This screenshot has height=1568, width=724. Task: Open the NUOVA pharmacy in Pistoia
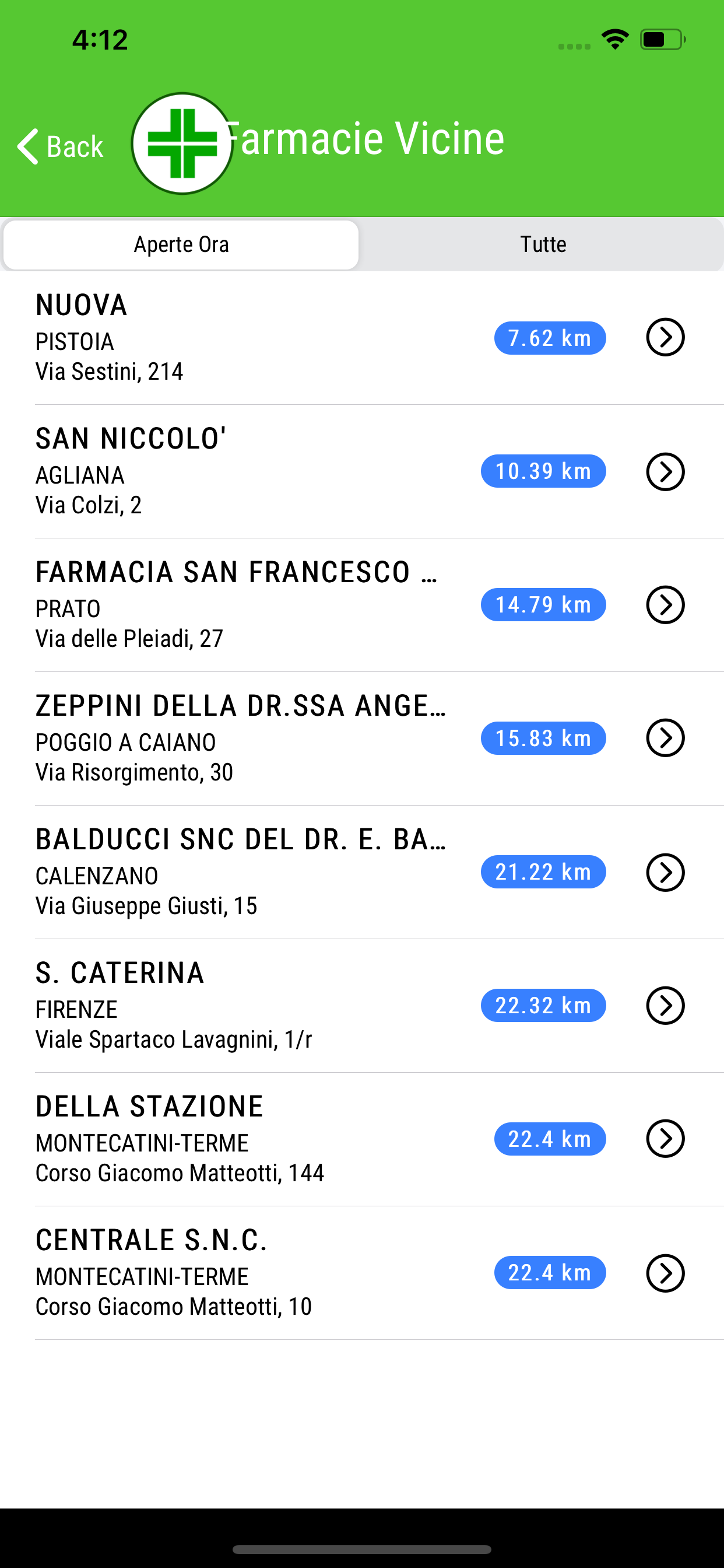362,338
